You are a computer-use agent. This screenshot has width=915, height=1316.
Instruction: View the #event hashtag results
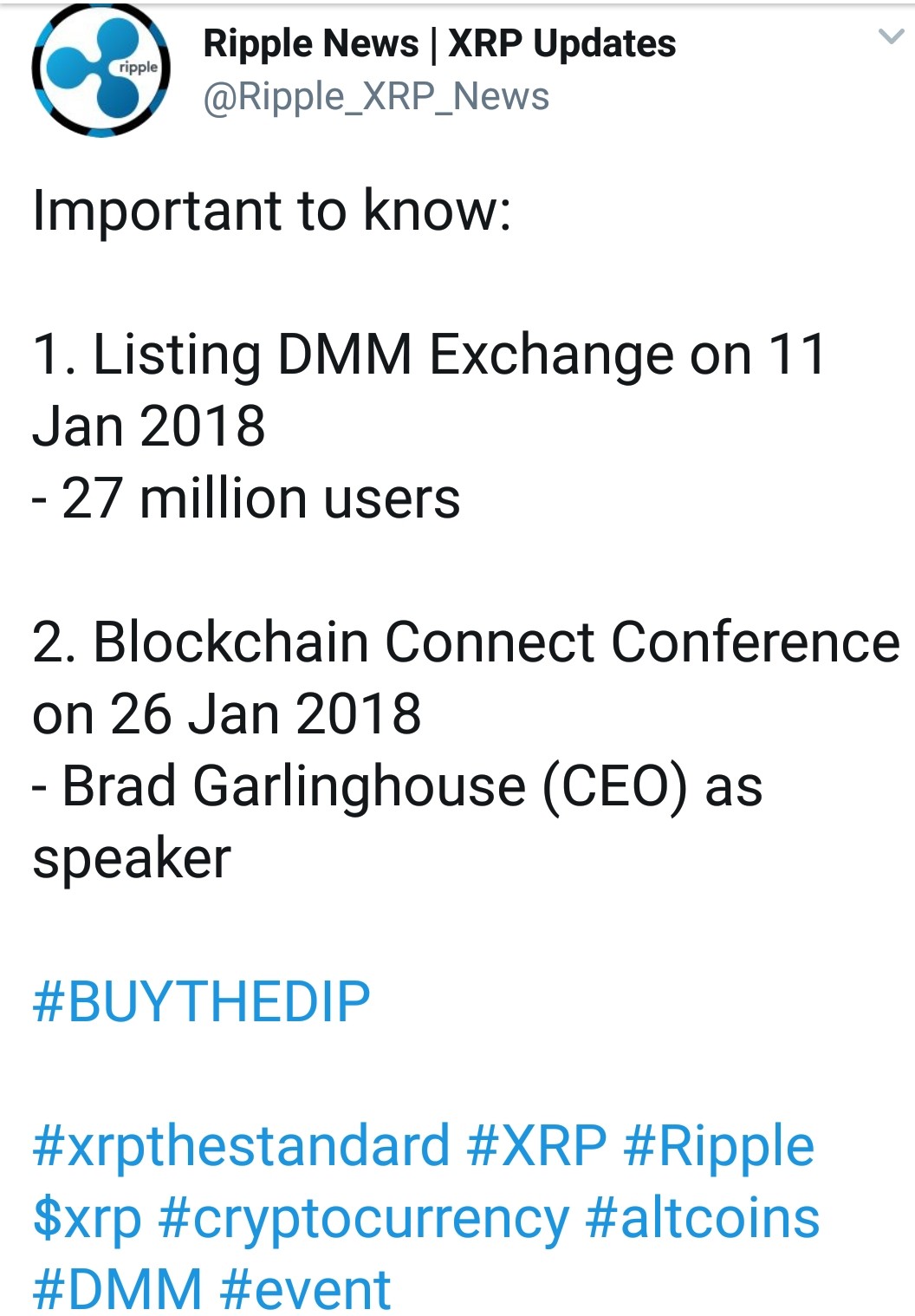[305, 1288]
